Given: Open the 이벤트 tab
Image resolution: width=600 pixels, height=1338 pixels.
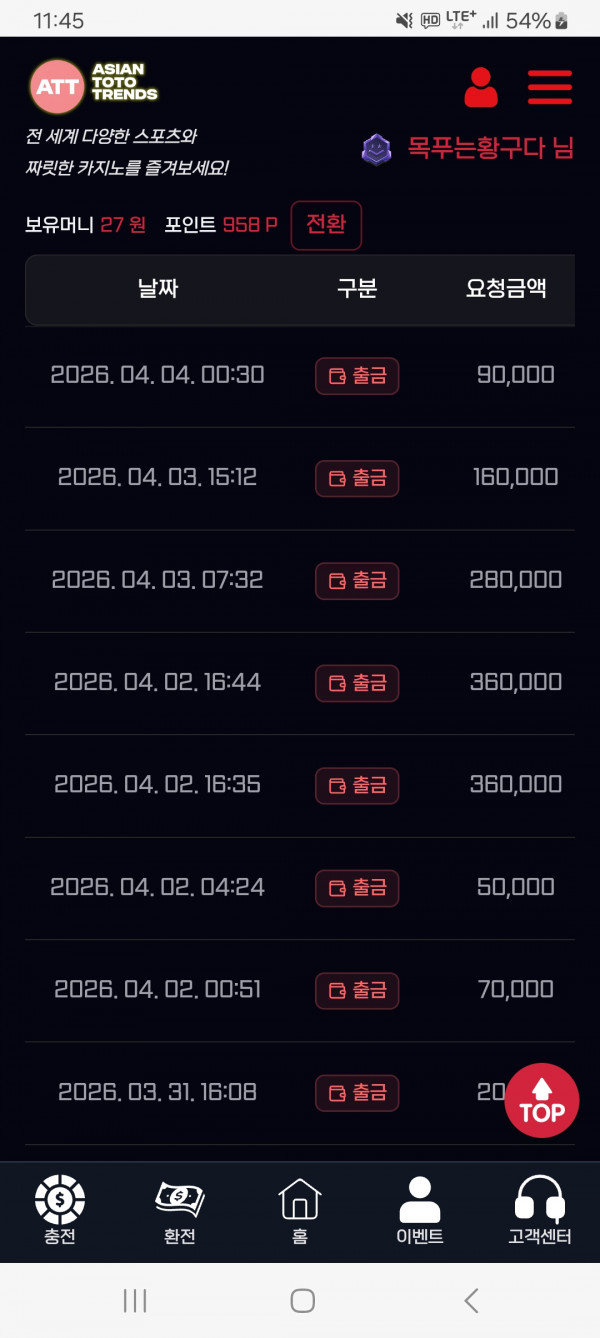Looking at the screenshot, I should point(420,1211).
